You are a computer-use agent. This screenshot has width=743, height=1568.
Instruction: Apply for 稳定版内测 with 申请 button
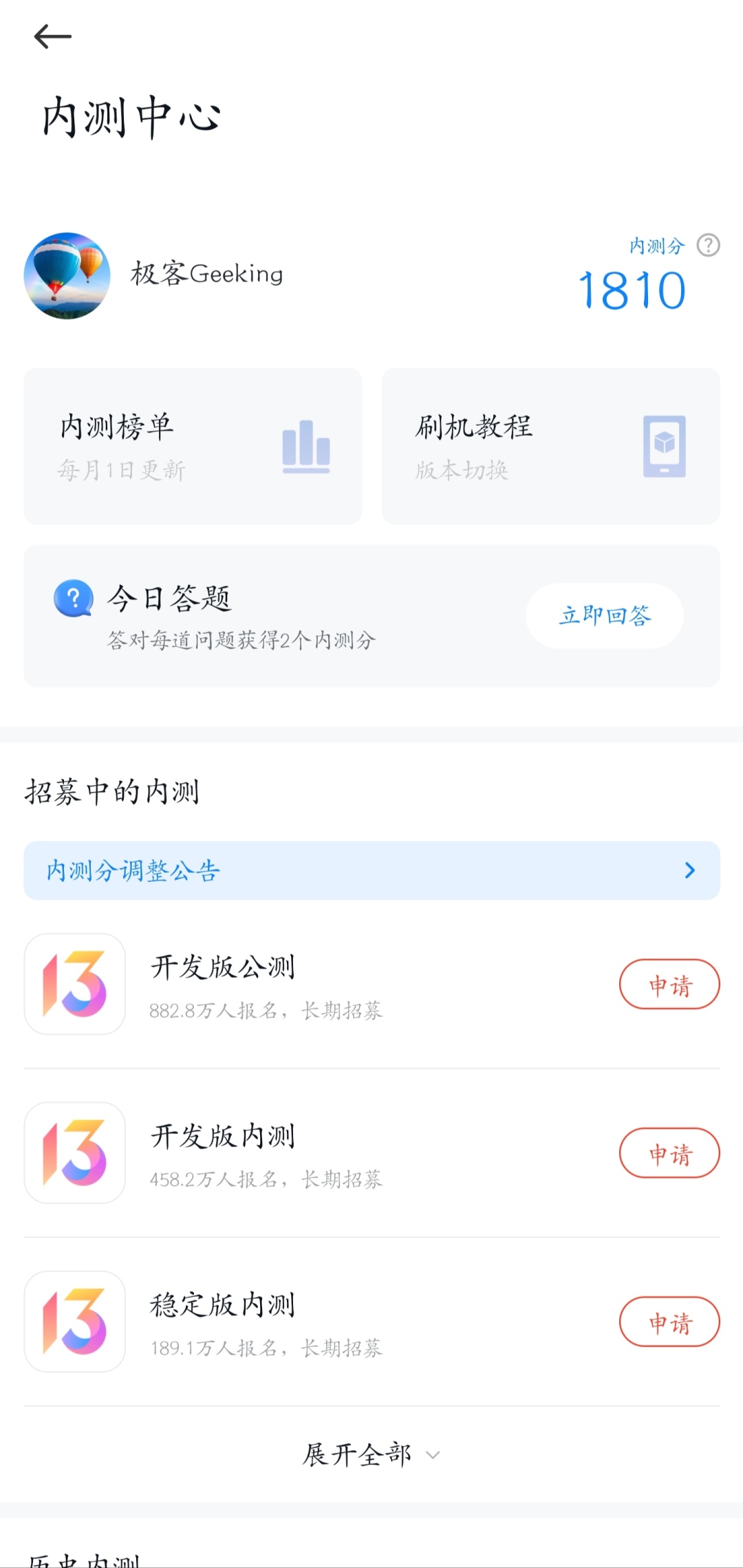point(669,1322)
